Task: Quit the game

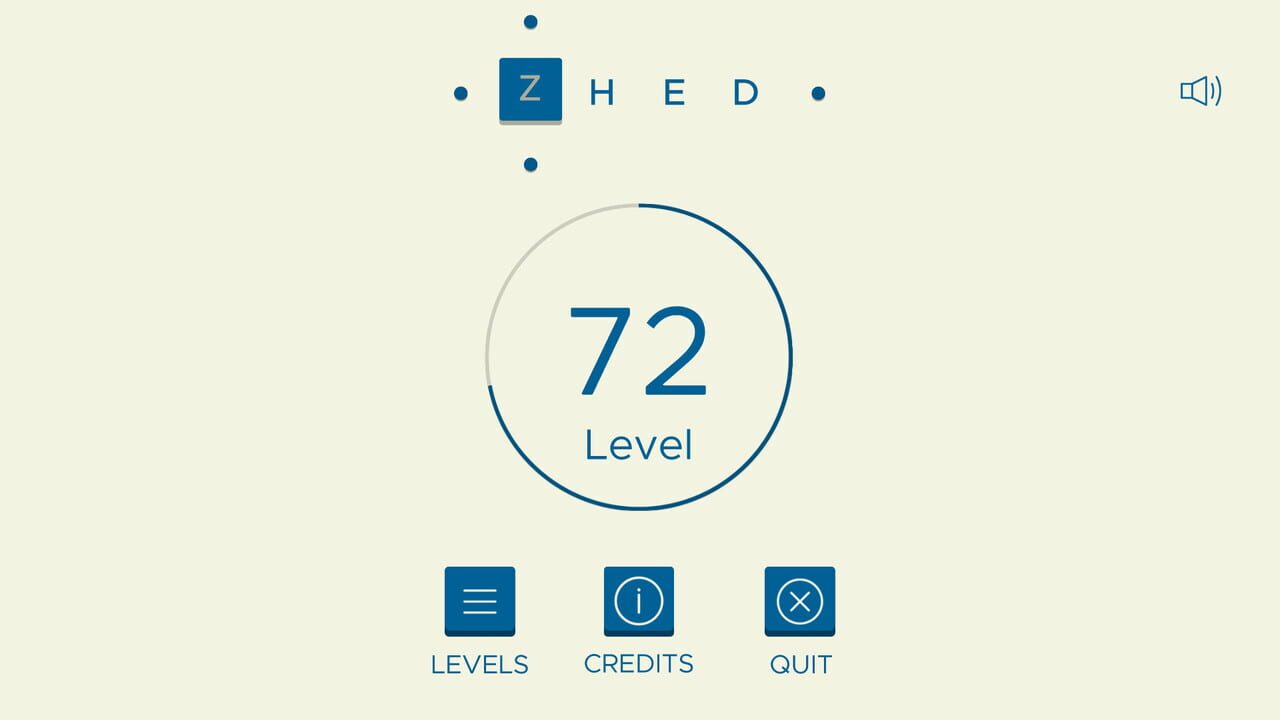Action: coord(800,601)
